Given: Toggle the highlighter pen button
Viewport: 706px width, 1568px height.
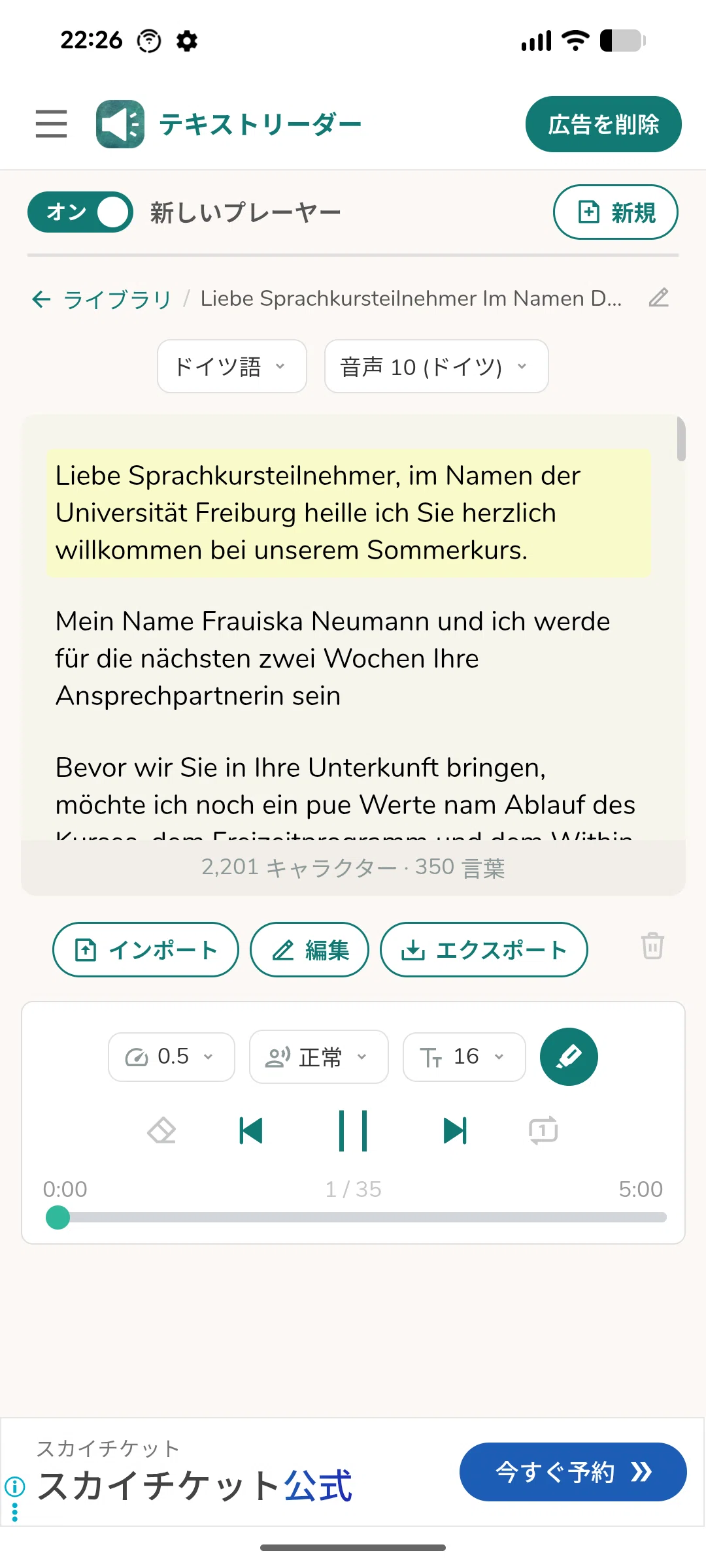Looking at the screenshot, I should tap(569, 1057).
